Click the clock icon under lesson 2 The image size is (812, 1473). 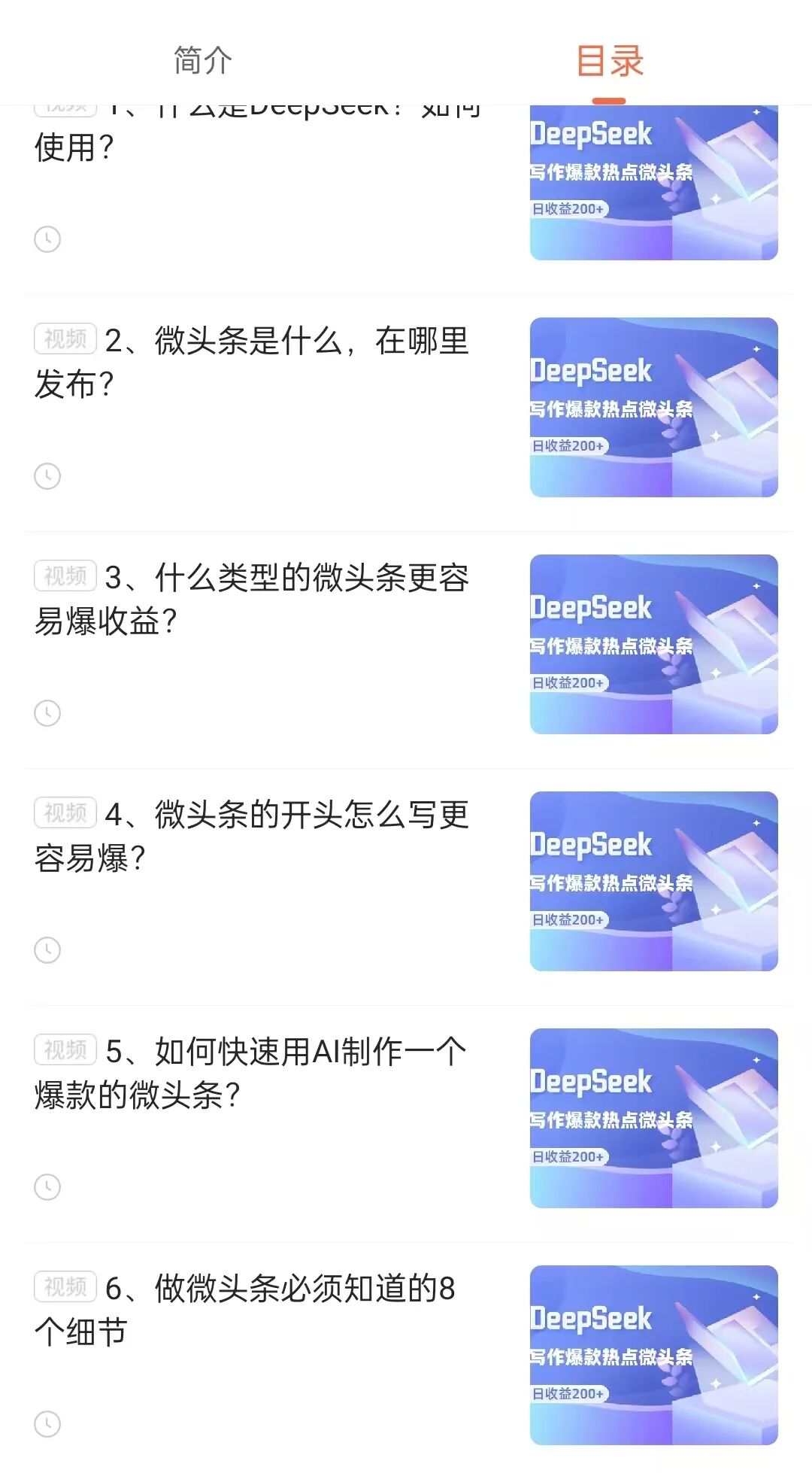[x=47, y=476]
